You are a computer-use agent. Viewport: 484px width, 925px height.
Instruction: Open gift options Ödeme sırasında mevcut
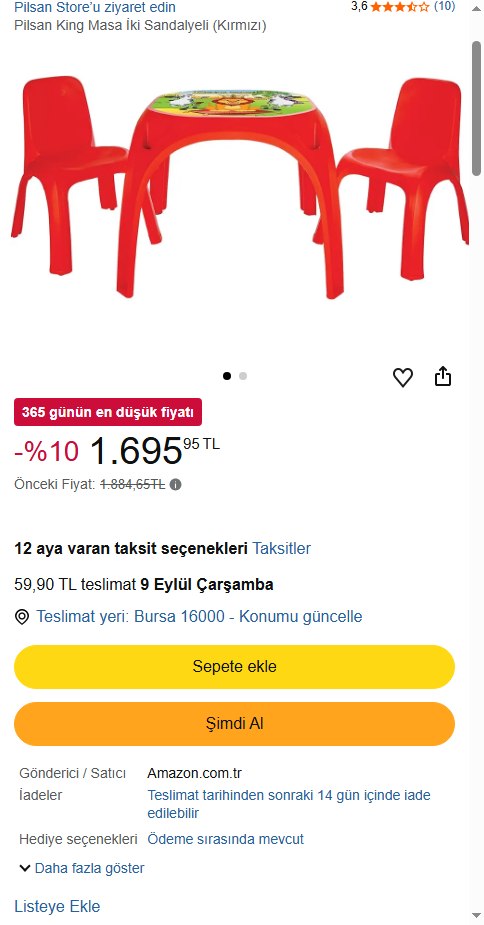coord(225,839)
